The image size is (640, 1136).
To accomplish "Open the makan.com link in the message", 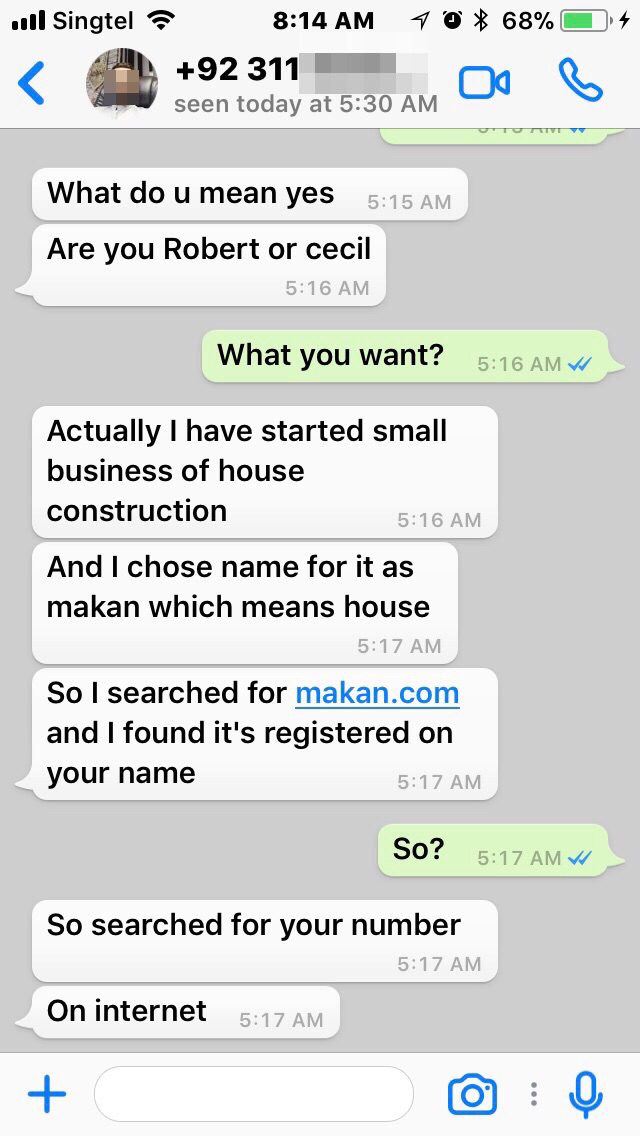I will [x=377, y=692].
